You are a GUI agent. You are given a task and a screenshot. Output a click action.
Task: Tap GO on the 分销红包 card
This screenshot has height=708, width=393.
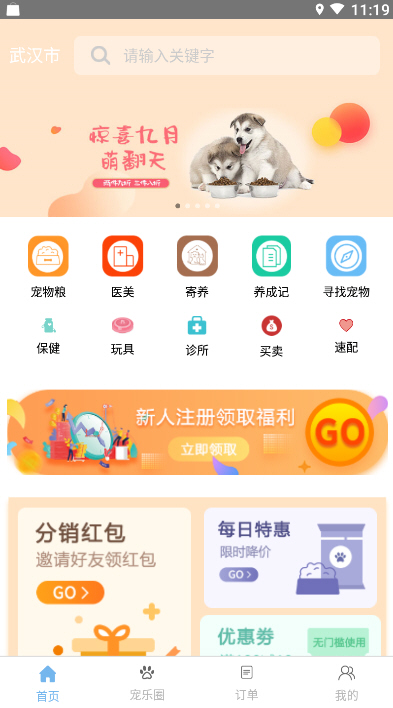click(x=70, y=592)
